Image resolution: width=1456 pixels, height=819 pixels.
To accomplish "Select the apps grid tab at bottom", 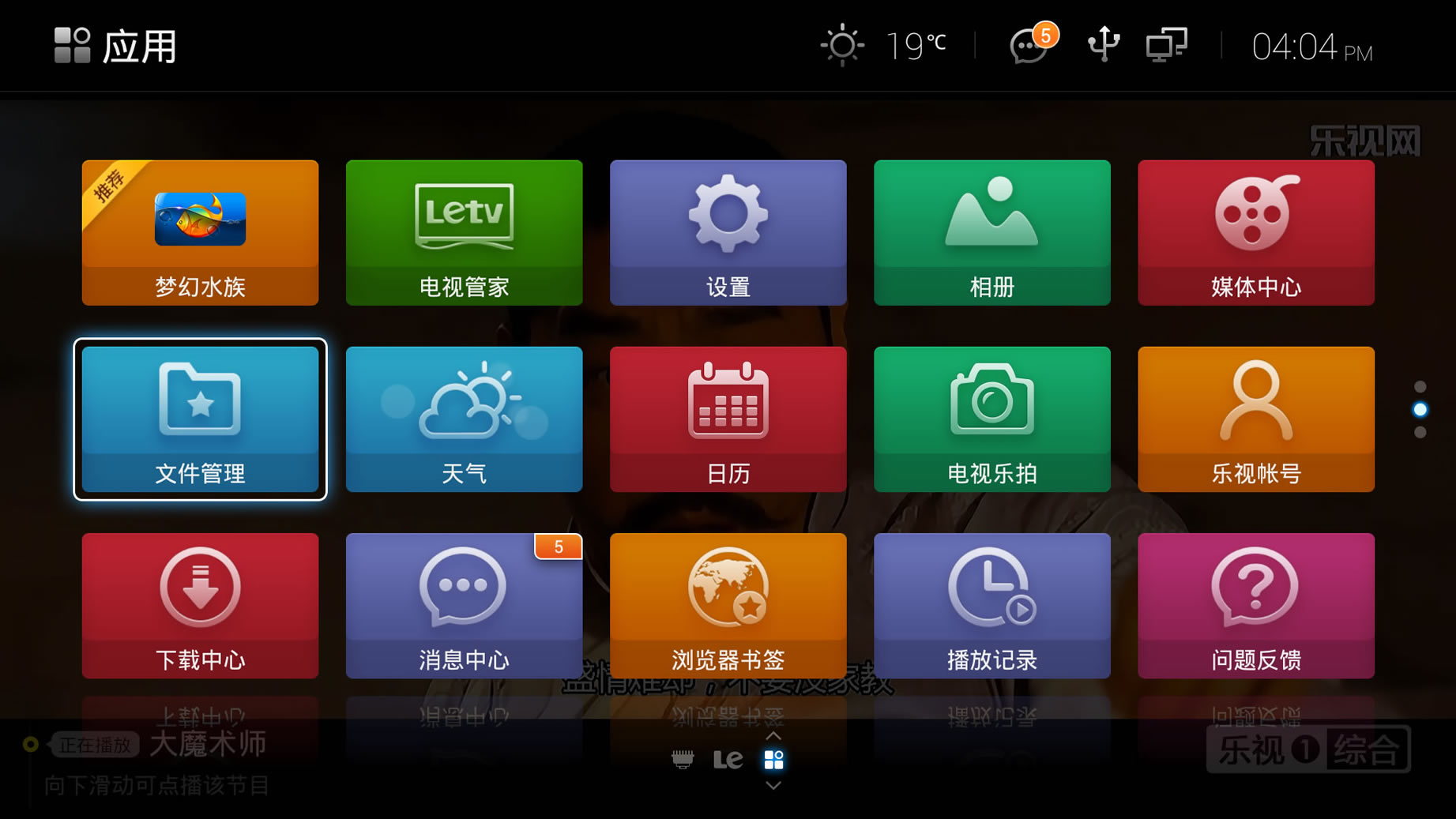I will [x=773, y=760].
